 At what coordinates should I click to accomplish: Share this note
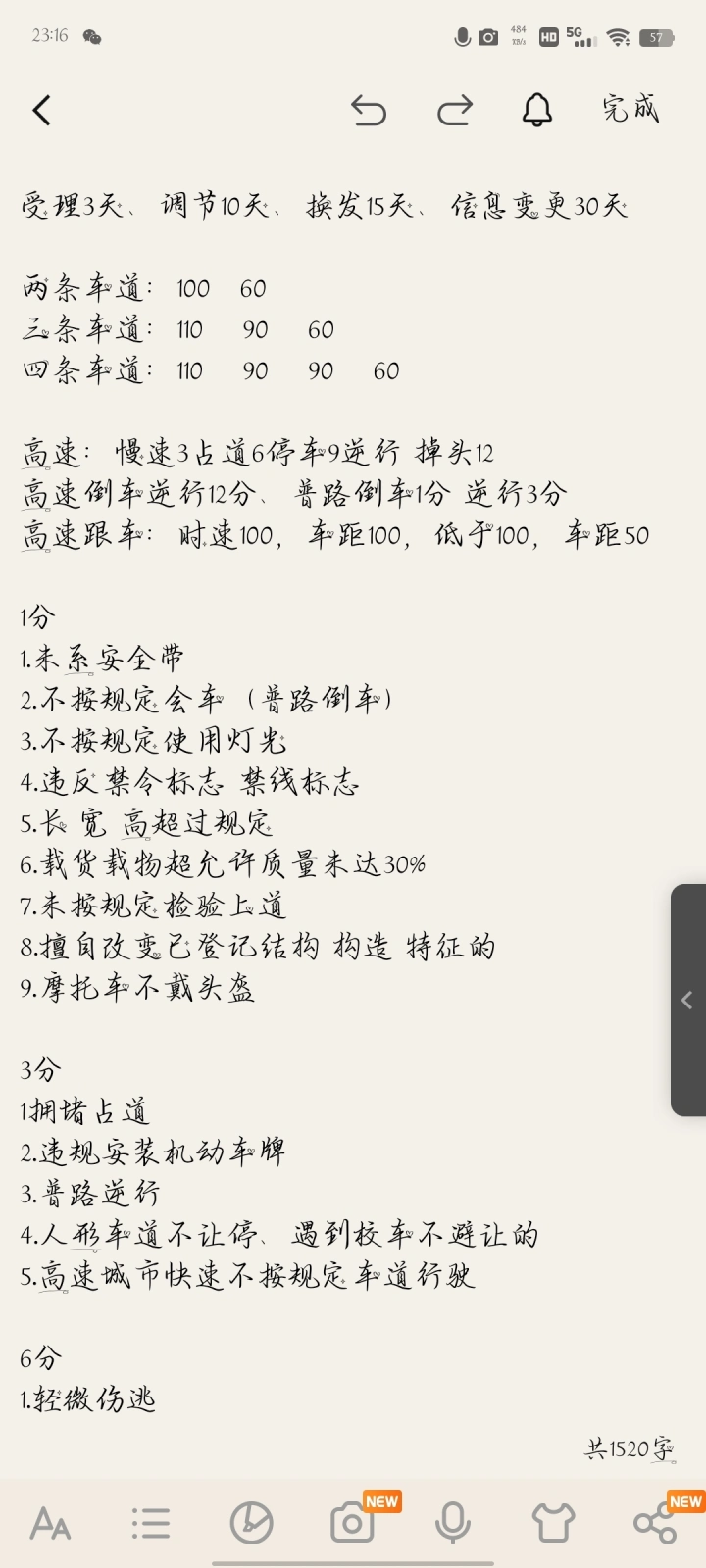654,1524
